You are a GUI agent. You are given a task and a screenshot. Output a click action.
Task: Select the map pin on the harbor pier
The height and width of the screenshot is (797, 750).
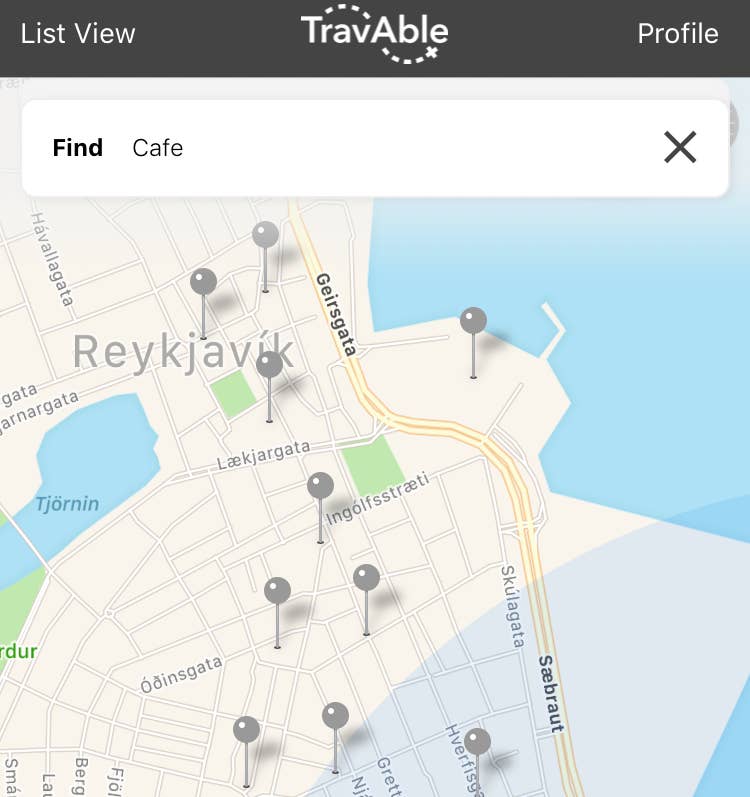(x=473, y=322)
